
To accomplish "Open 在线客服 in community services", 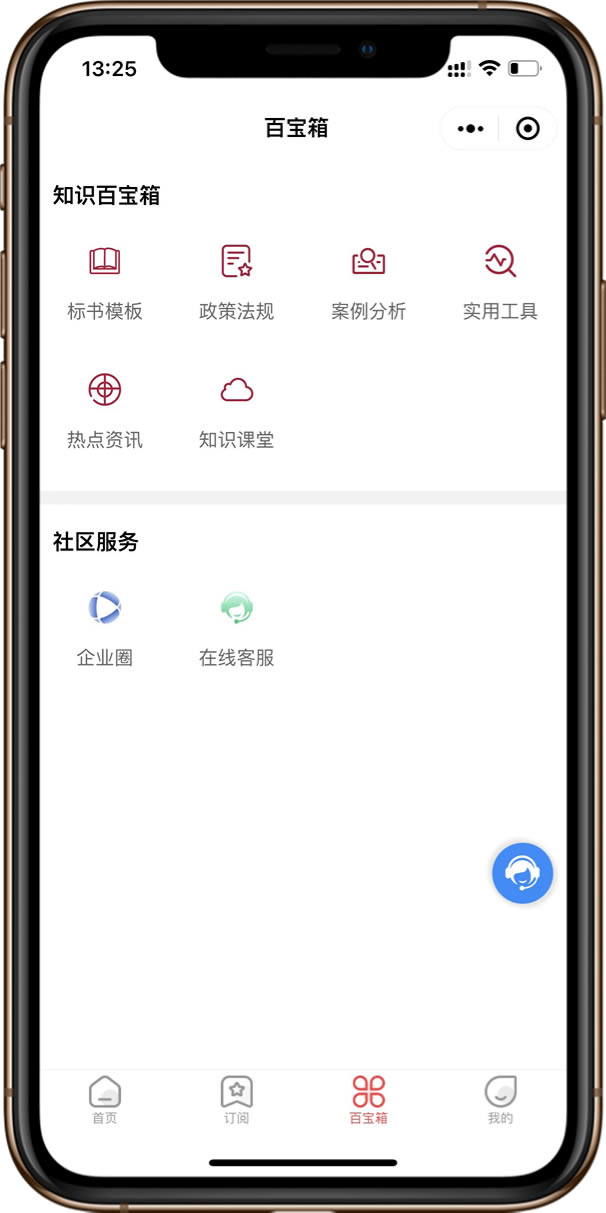I will tap(237, 627).
